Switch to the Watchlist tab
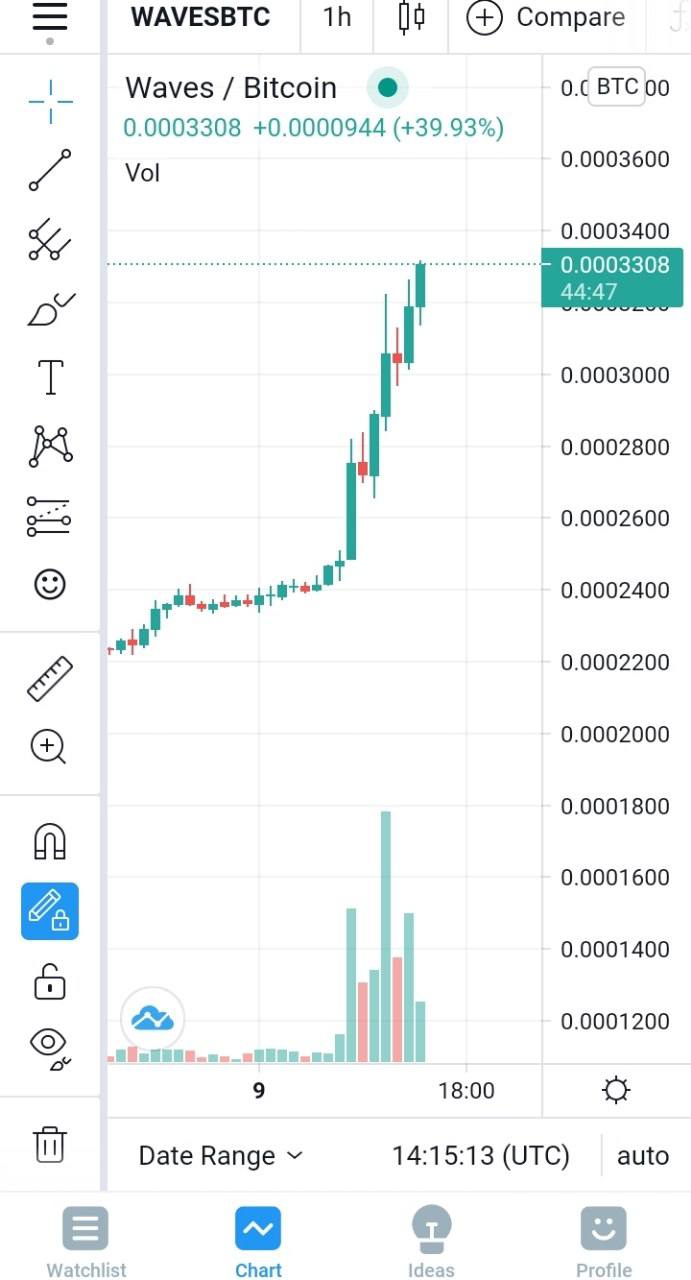691x1280 pixels. [x=86, y=1242]
